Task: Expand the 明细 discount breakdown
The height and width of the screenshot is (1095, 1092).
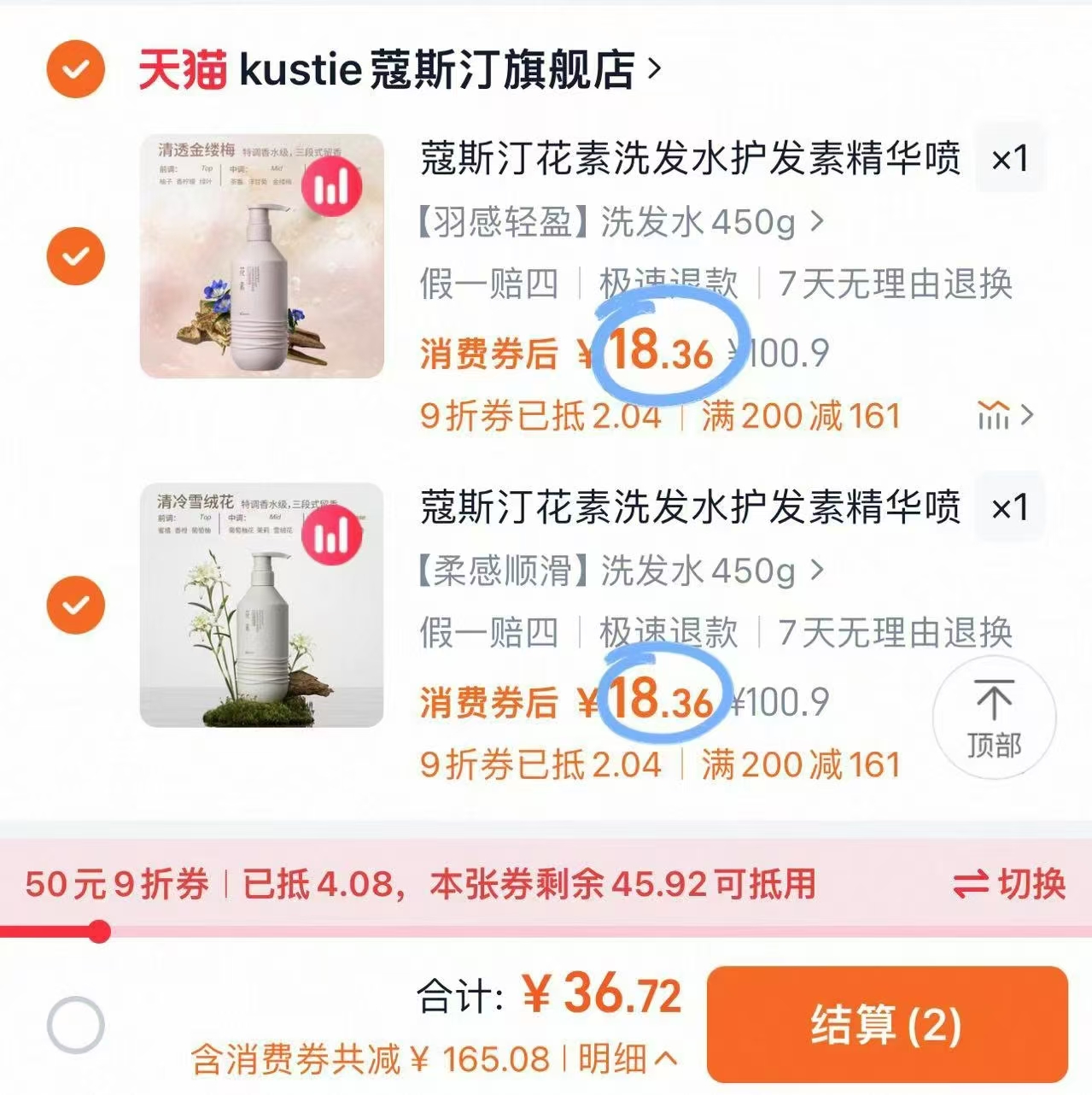Action: click(x=628, y=1060)
